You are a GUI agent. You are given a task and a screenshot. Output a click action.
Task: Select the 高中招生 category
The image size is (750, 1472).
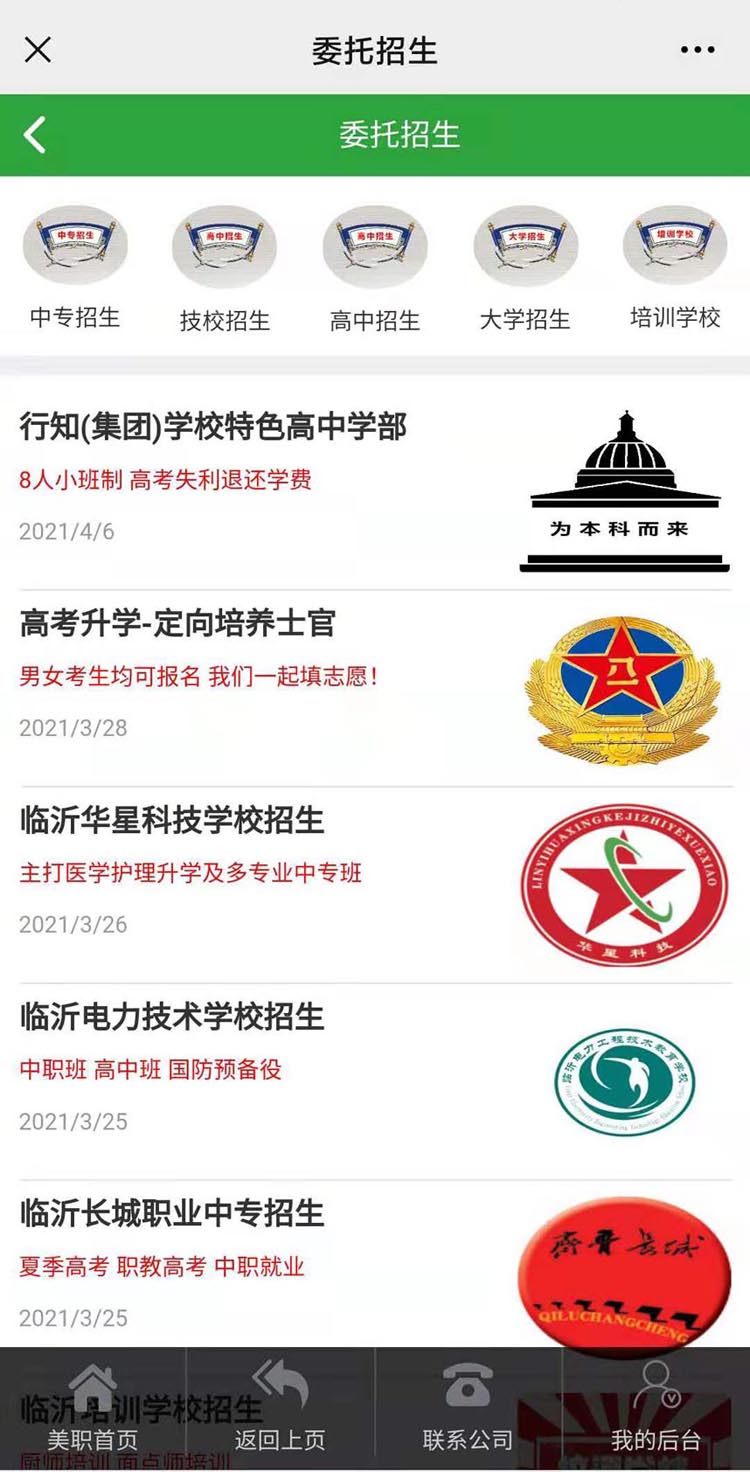point(375,267)
